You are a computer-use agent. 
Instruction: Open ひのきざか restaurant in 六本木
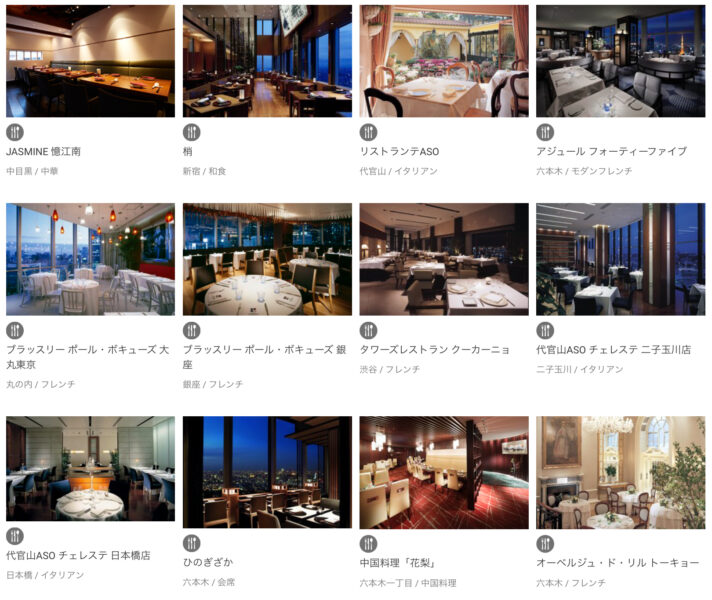267,472
